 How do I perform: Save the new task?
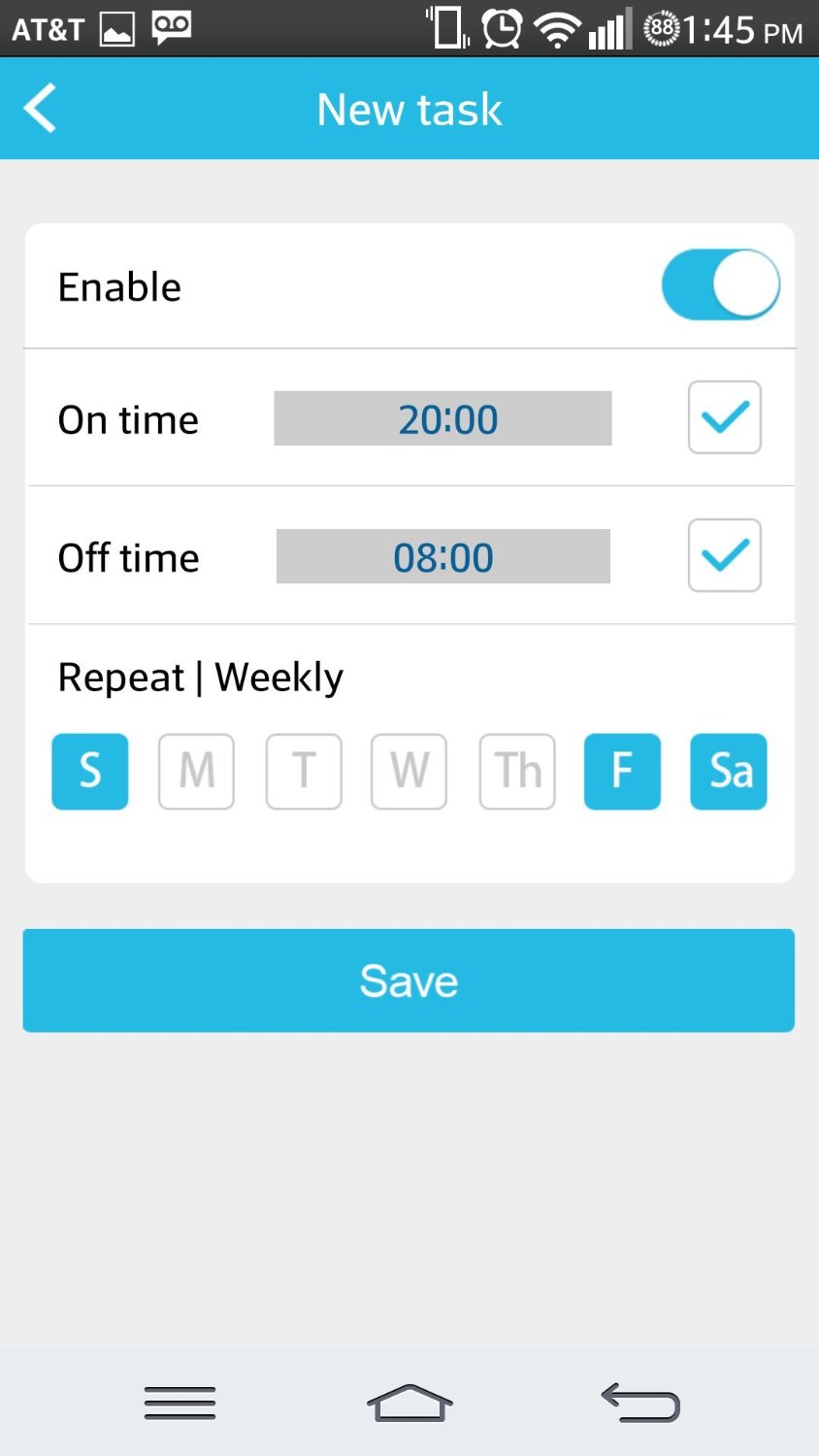click(x=409, y=980)
